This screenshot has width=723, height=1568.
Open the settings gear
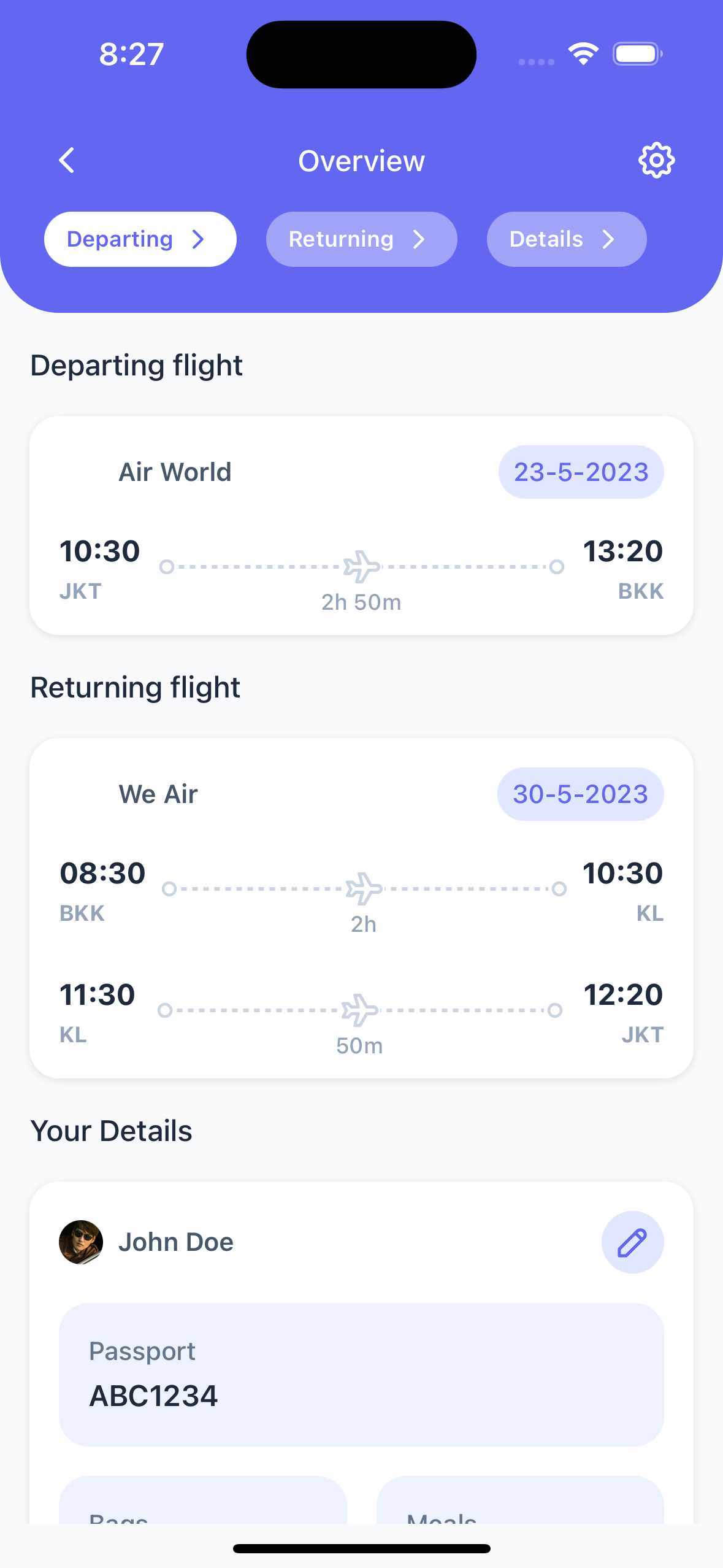click(x=656, y=161)
